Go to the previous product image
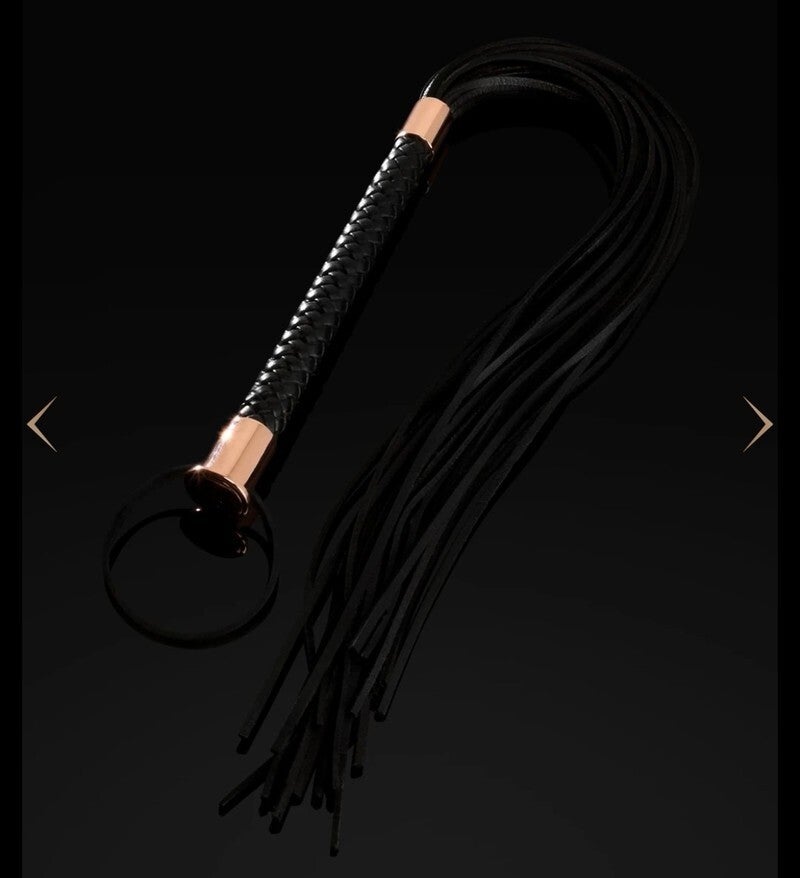 (x=42, y=424)
